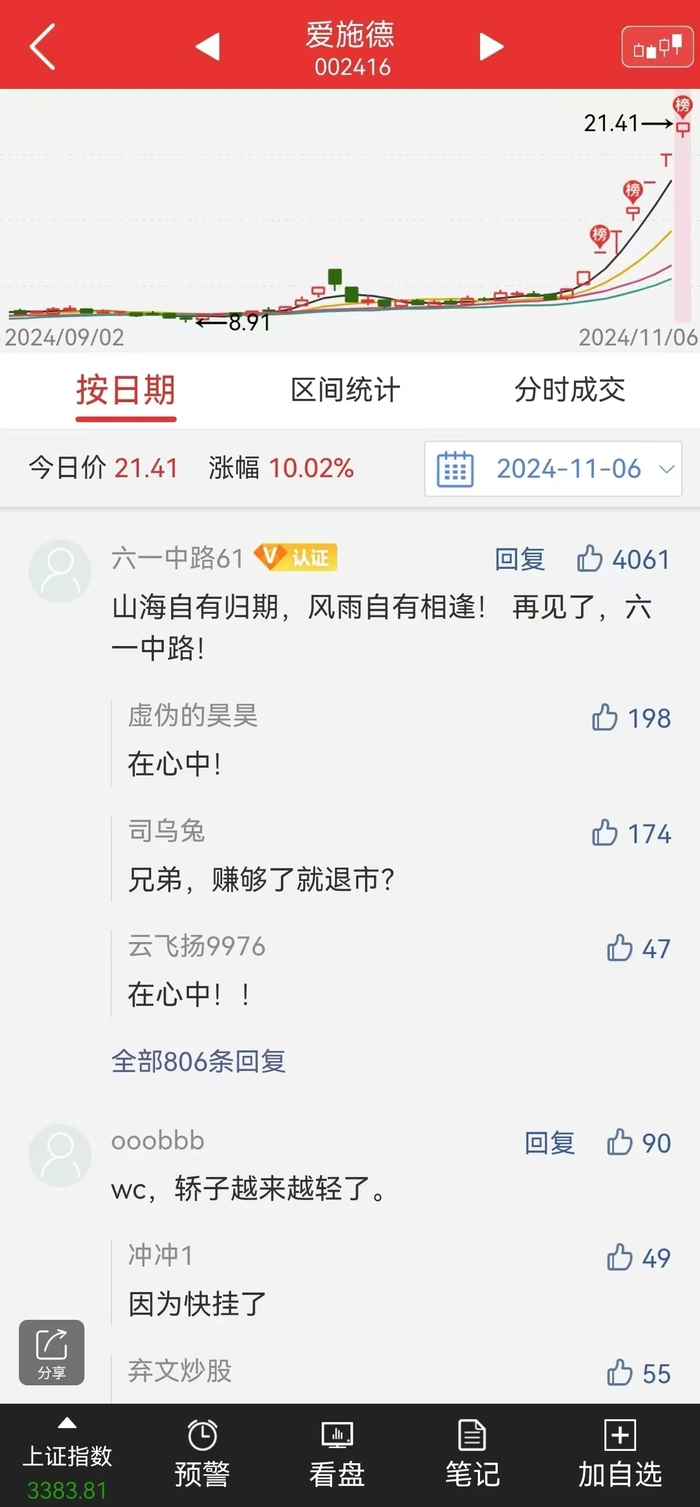Reply to 六一中路61's comment
Viewport: 700px width, 1507px height.
point(520,559)
